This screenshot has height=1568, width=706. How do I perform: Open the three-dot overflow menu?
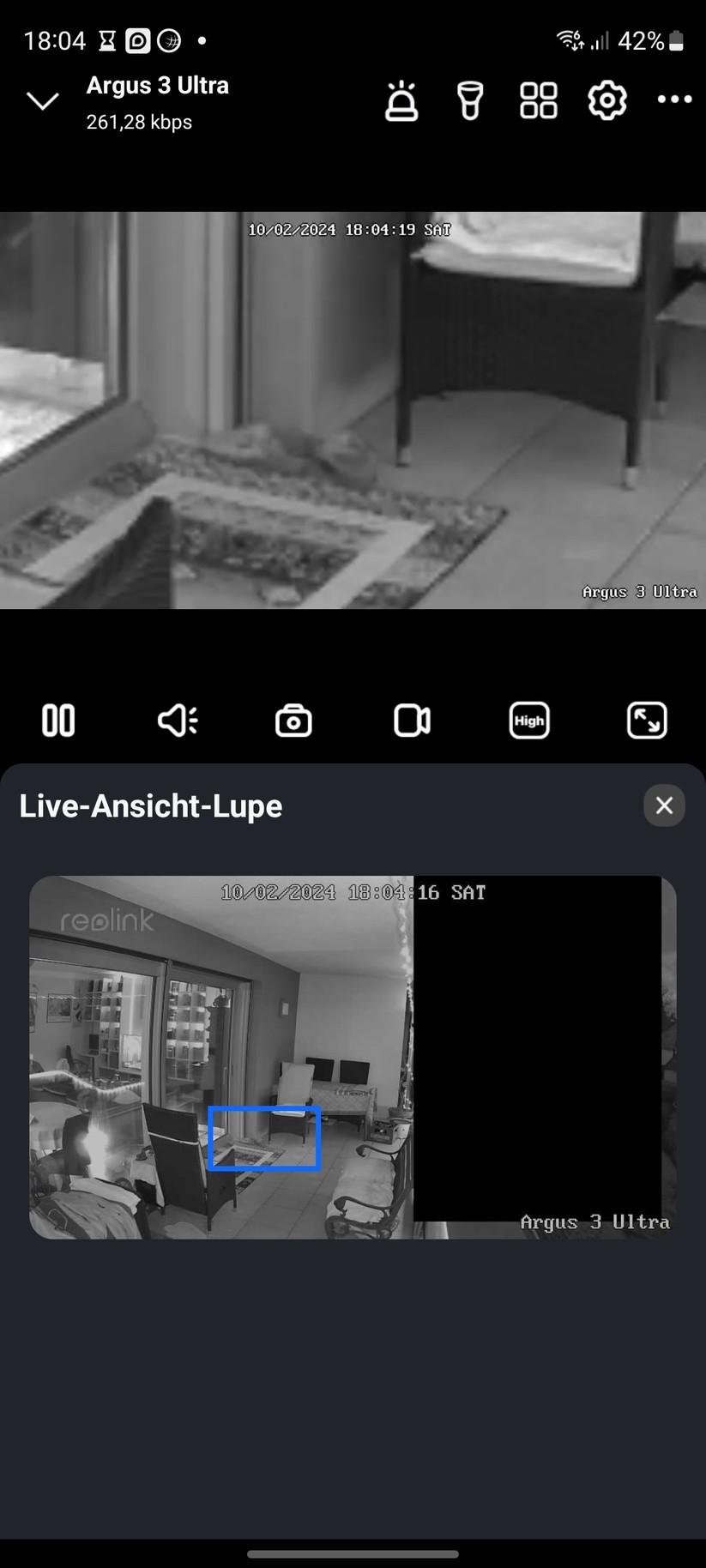(674, 100)
